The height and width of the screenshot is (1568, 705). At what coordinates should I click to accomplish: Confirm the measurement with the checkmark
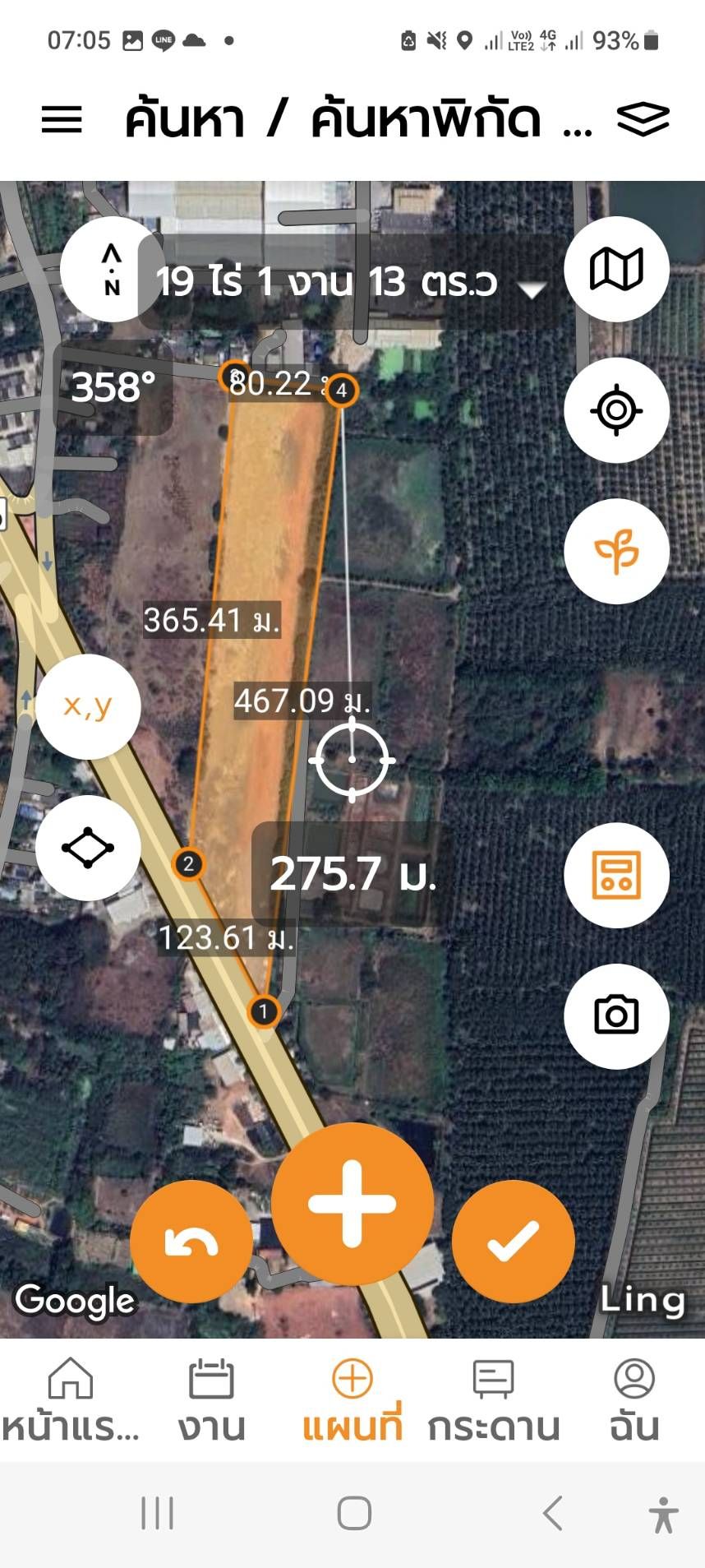point(514,1242)
